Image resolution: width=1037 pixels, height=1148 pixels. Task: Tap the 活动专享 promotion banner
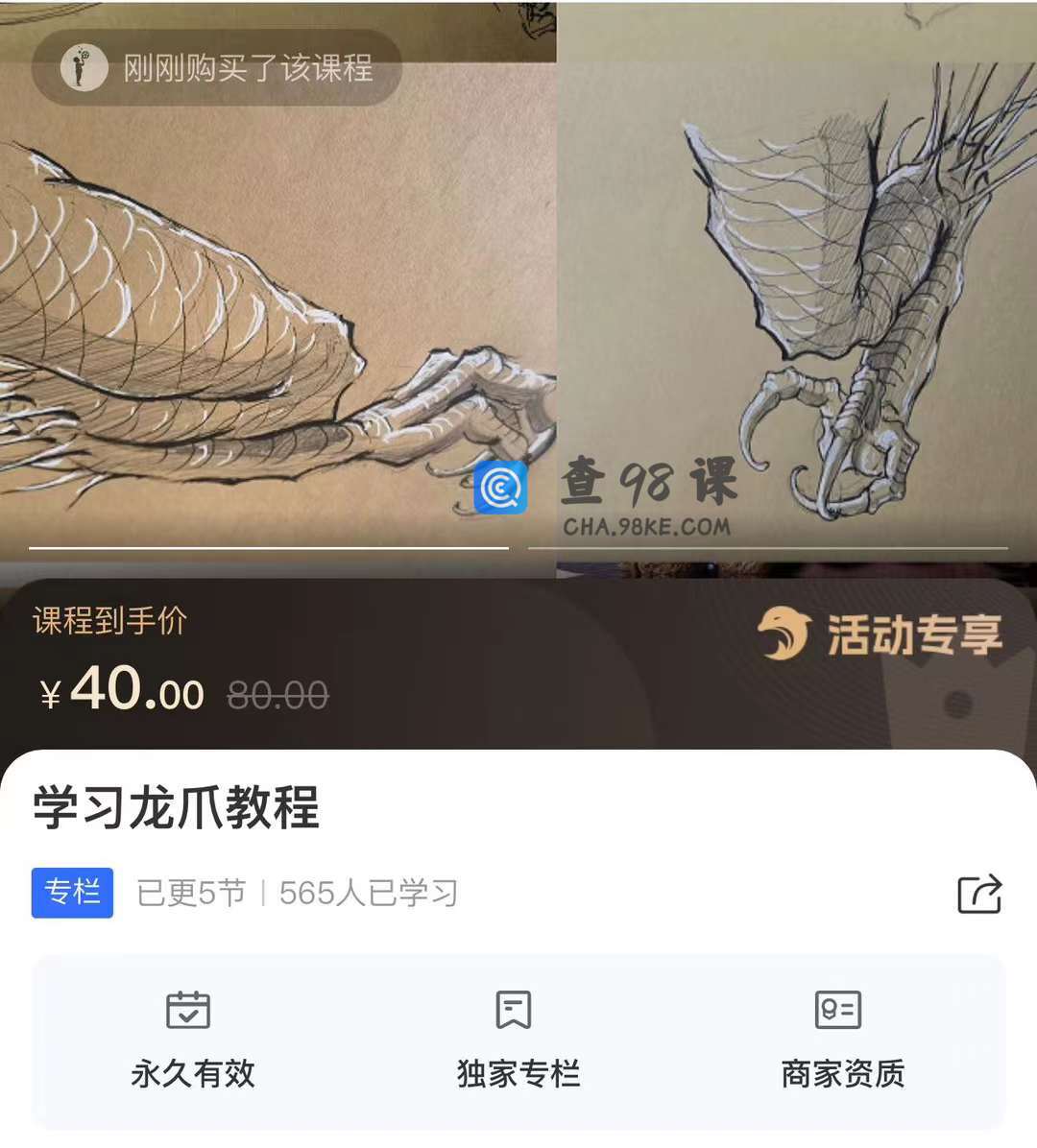[880, 635]
